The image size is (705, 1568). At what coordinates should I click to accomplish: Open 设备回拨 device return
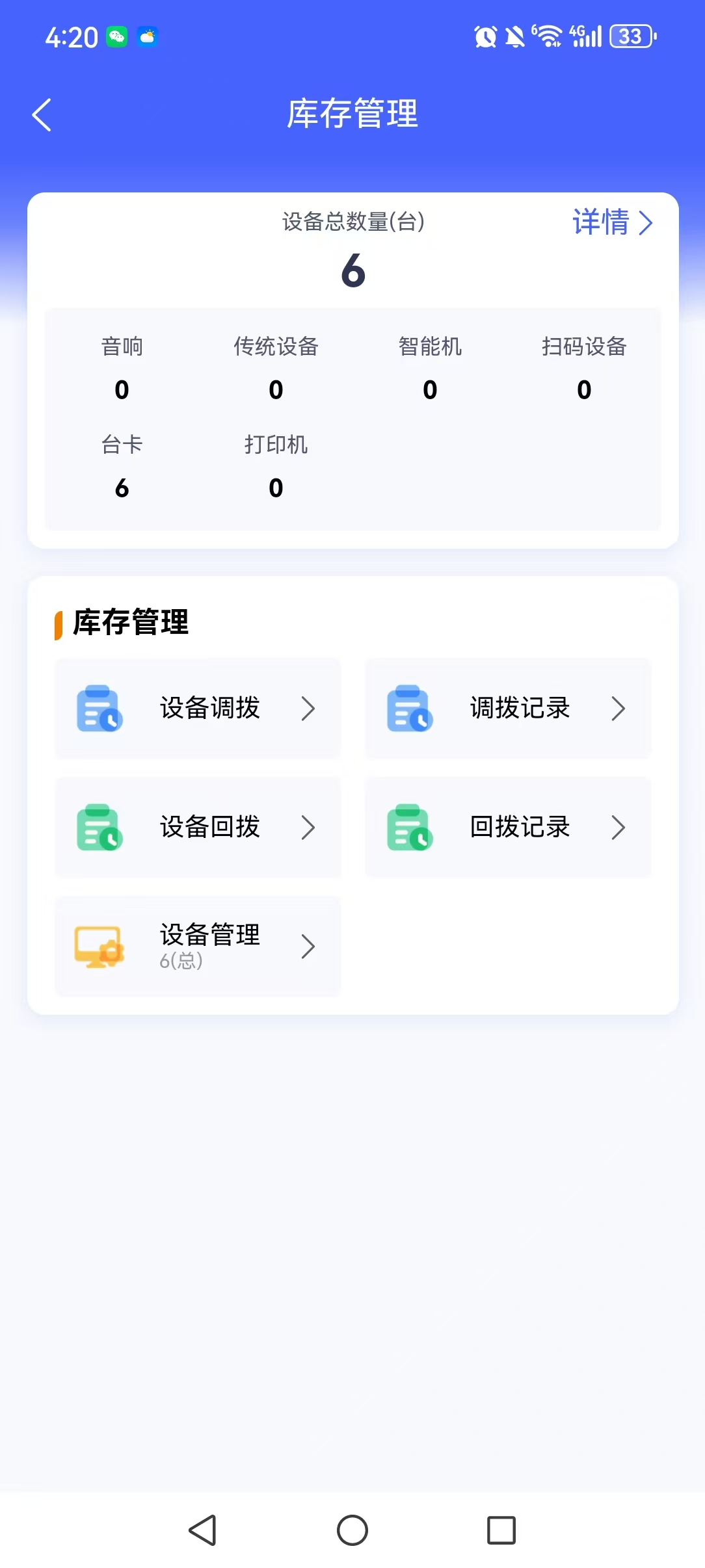pos(198,827)
